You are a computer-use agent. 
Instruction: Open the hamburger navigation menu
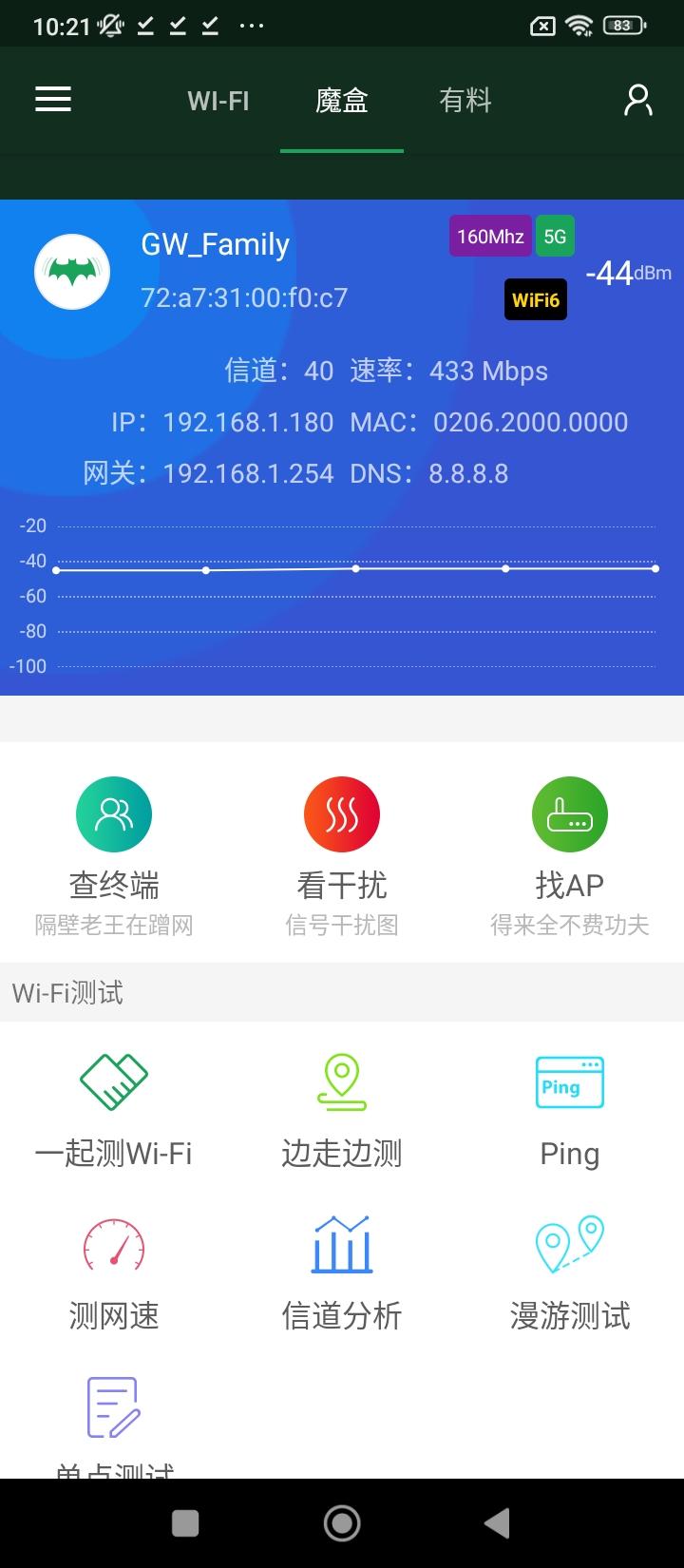coord(52,99)
